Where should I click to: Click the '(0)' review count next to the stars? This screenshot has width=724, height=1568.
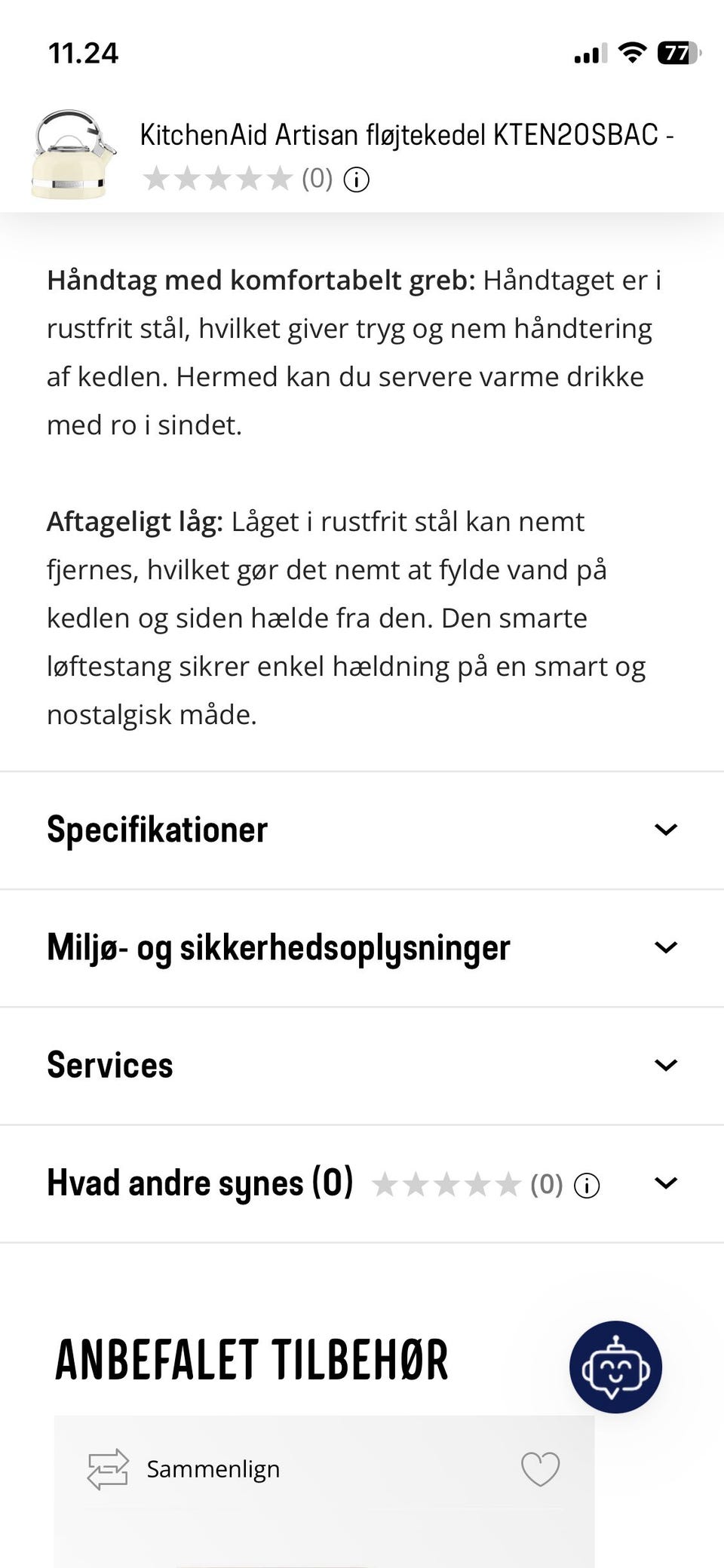(317, 179)
